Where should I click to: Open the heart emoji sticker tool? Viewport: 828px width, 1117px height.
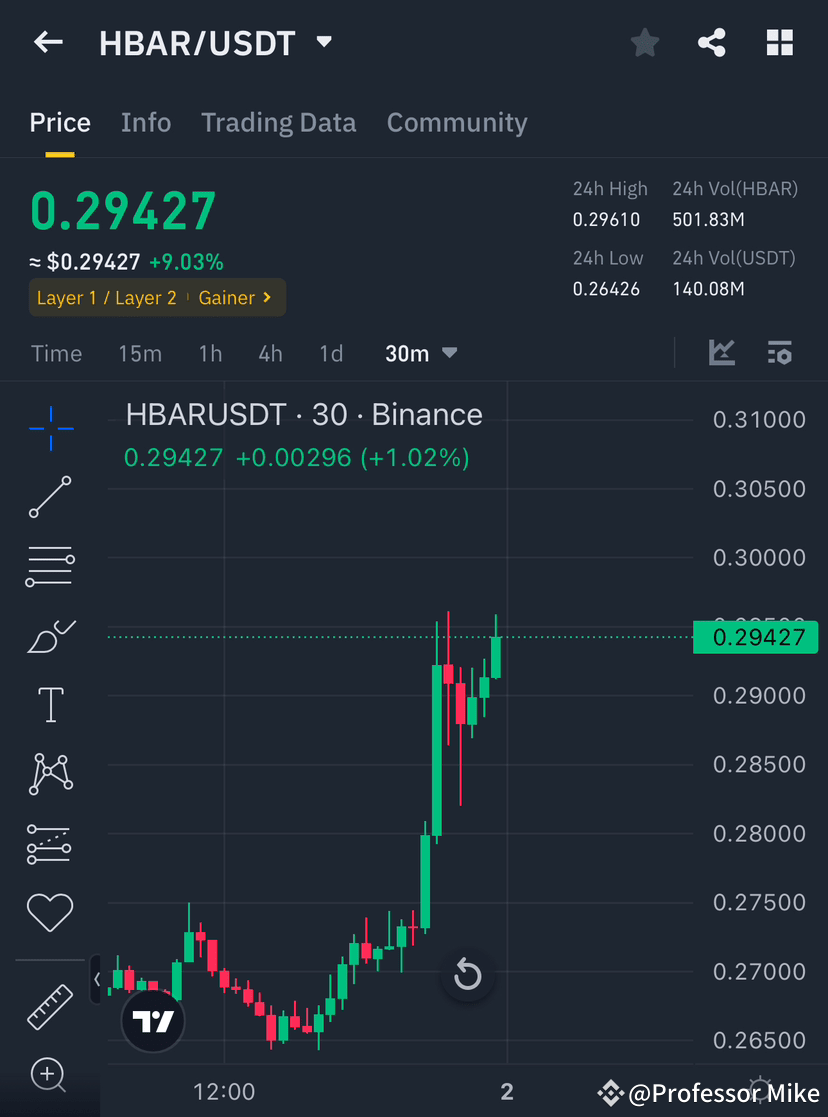49,912
